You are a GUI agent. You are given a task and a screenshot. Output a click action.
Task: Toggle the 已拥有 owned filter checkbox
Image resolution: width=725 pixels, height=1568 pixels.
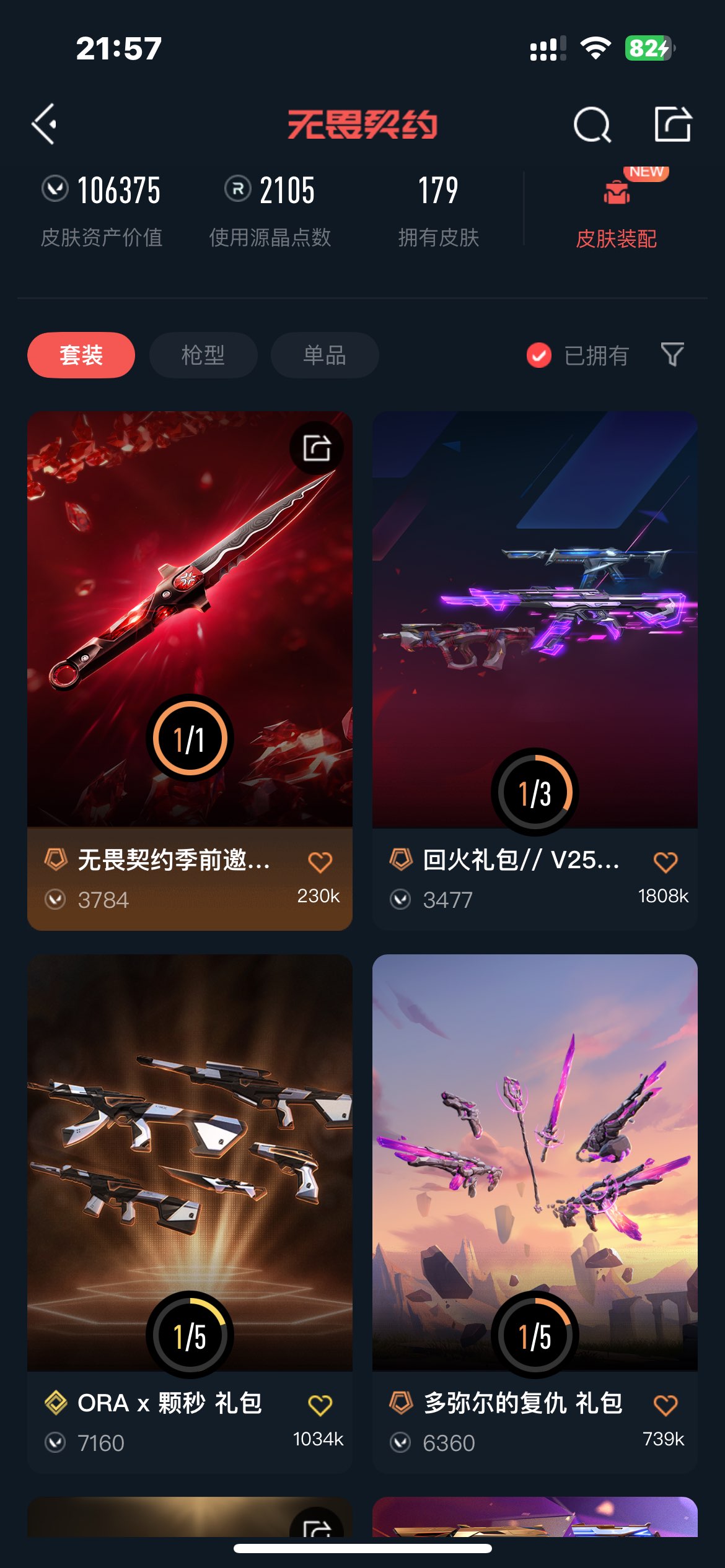pos(539,355)
